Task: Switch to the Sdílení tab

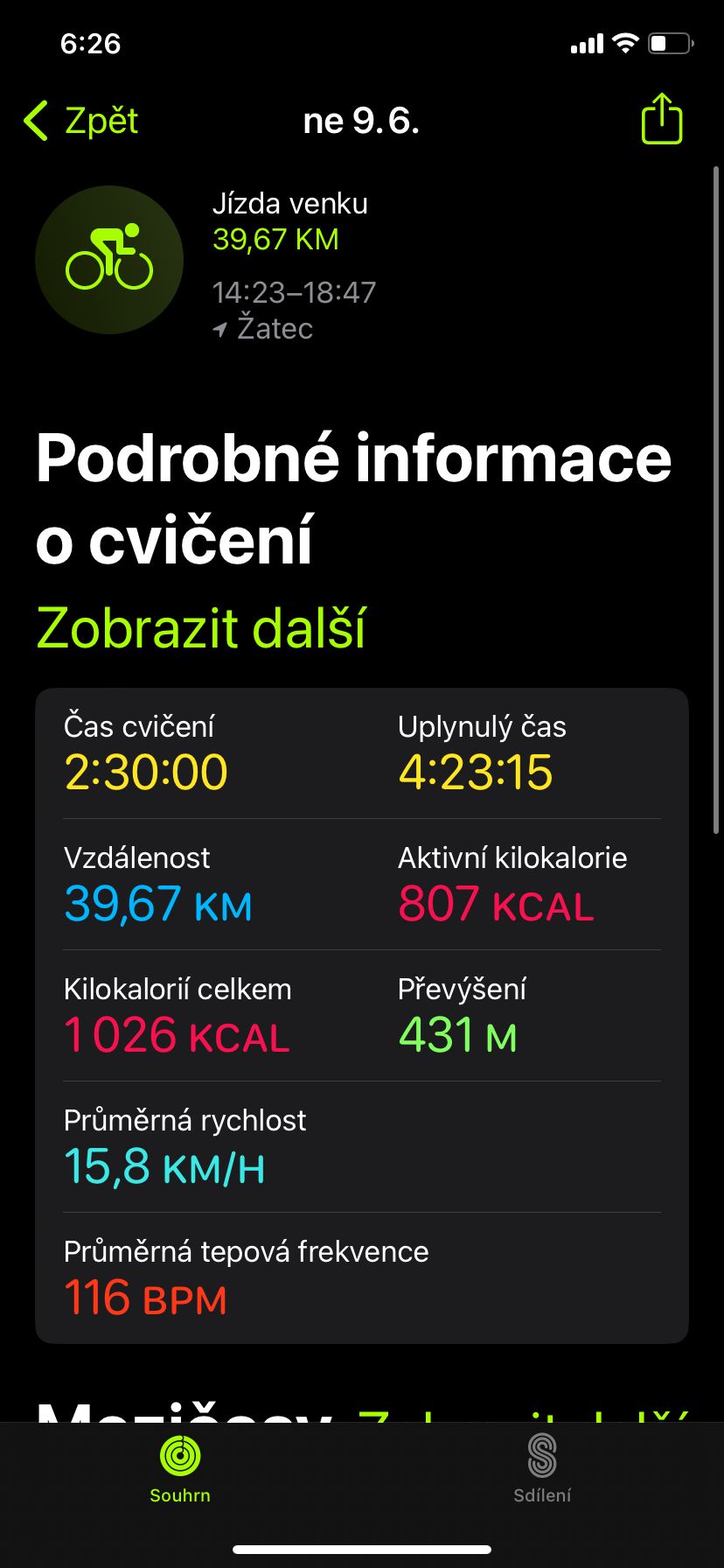Action: pyautogui.click(x=542, y=1469)
